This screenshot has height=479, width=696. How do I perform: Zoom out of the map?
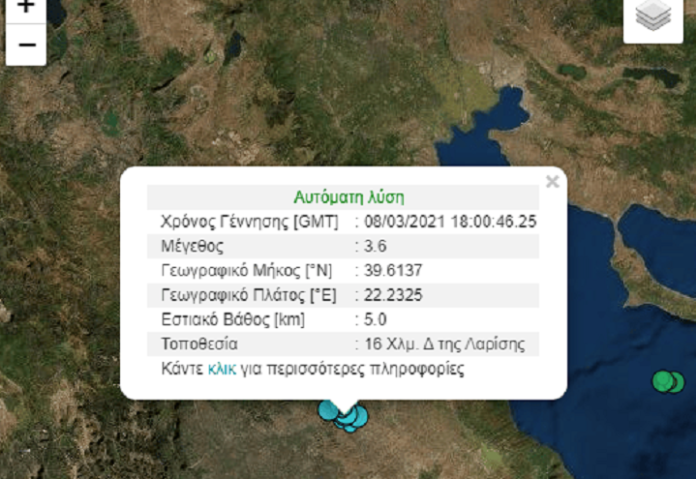click(26, 45)
